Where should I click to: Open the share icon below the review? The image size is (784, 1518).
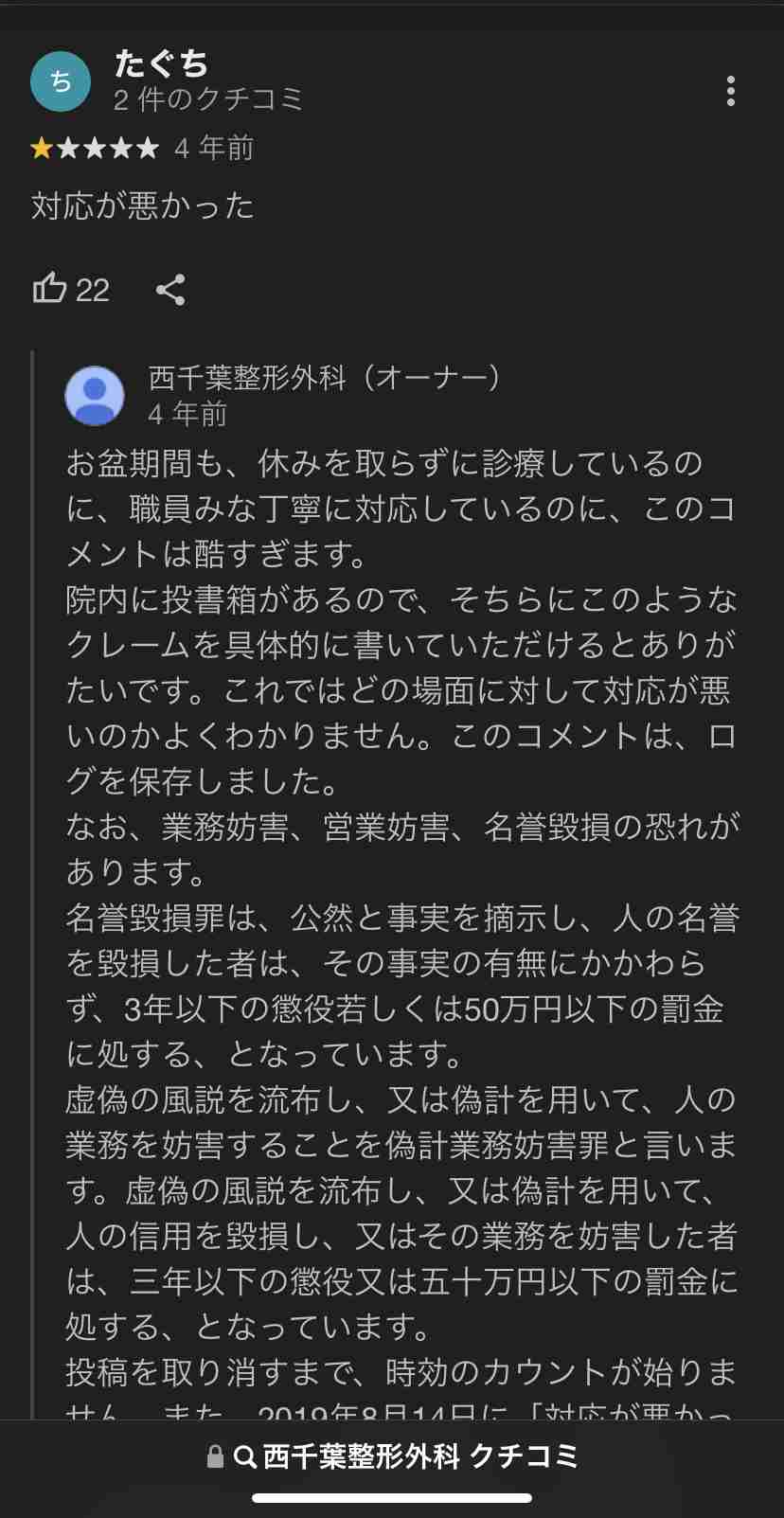pos(171,291)
